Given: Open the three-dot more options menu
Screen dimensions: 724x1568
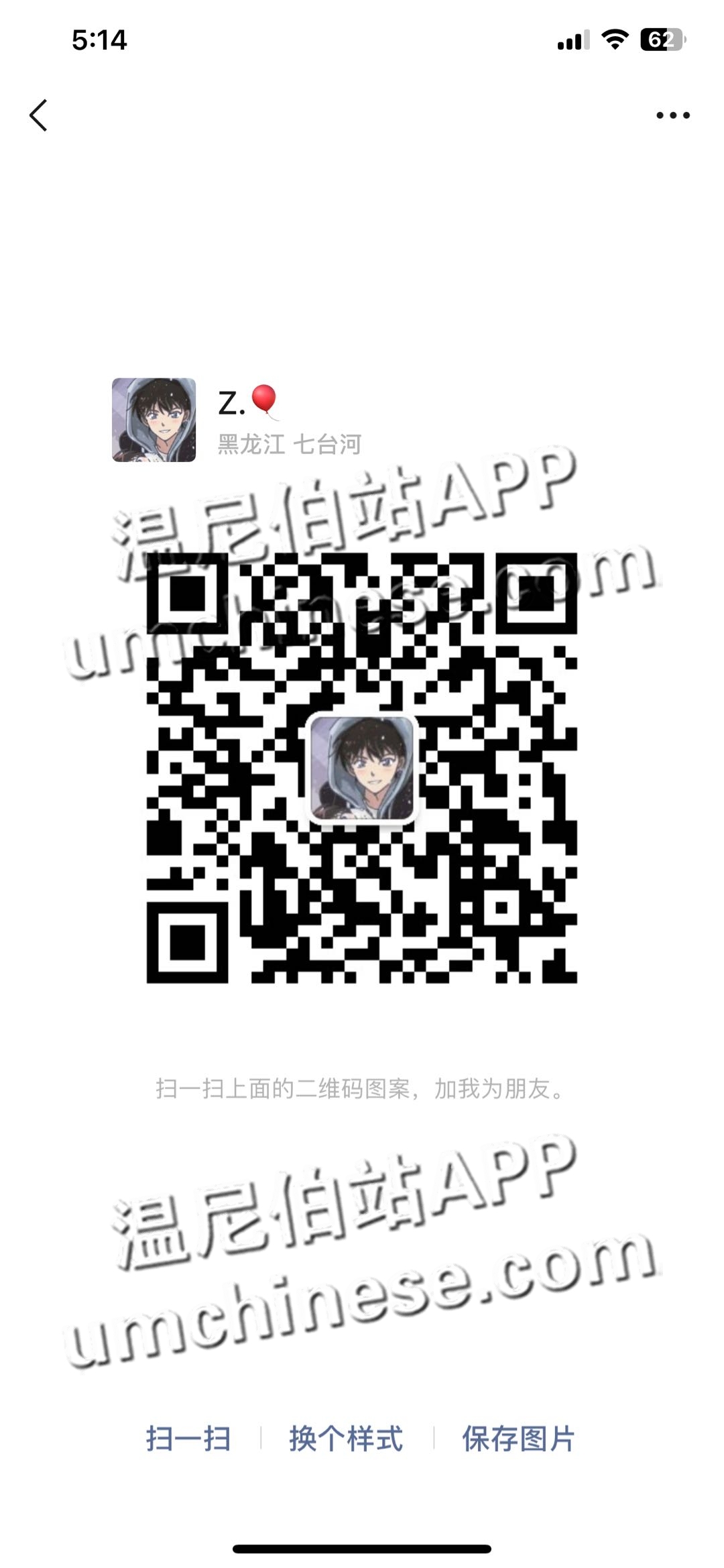Looking at the screenshot, I should (672, 115).
